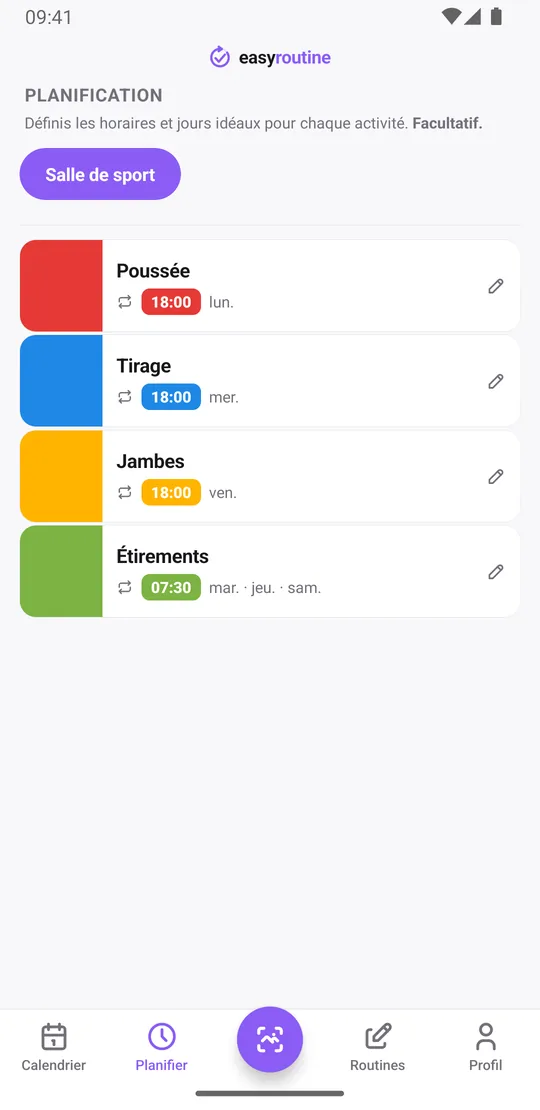Open the Poussée card
Screen dimensions: 540x1110
click(x=270, y=286)
